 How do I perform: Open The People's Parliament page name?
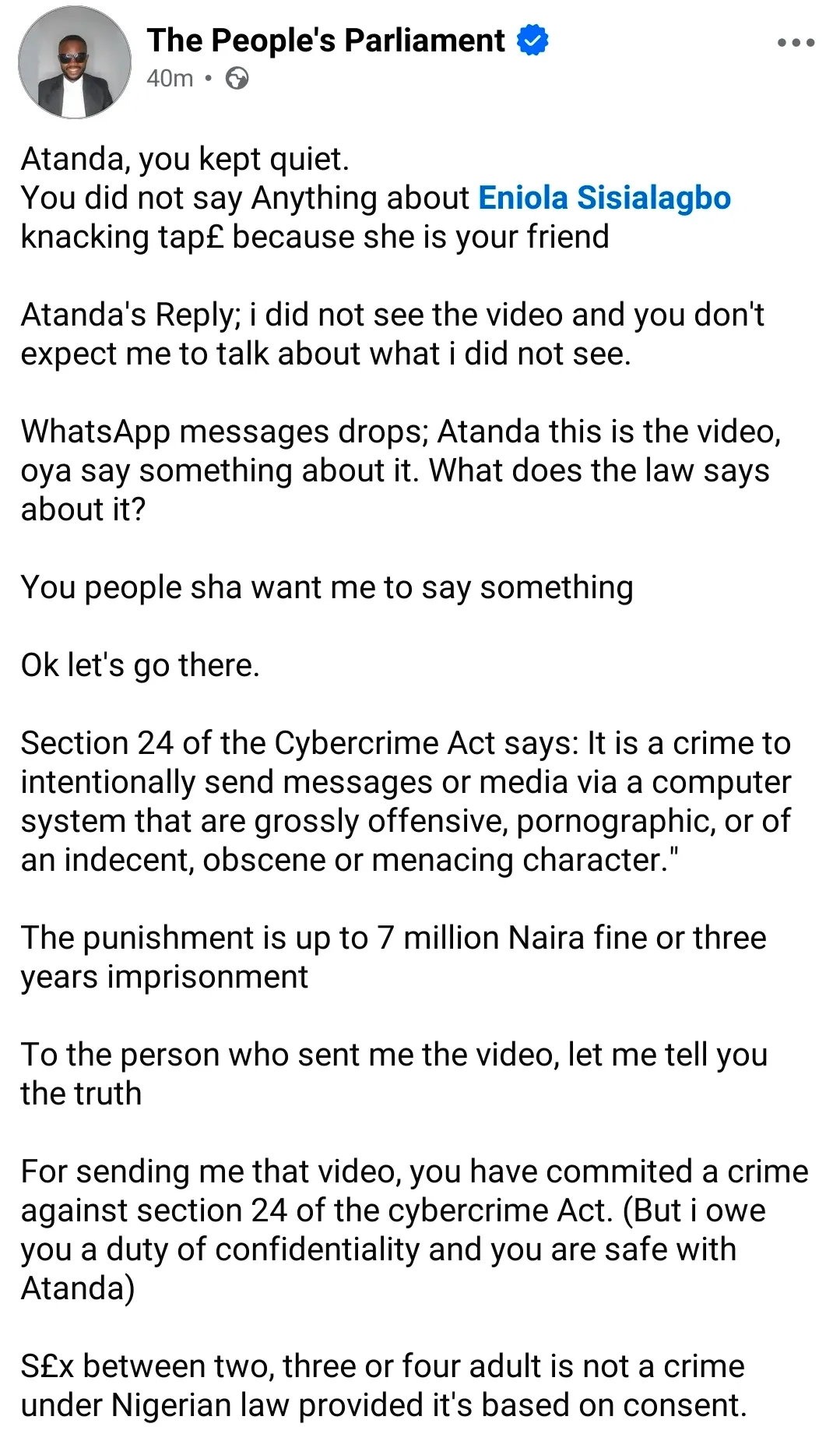pyautogui.click(x=326, y=41)
